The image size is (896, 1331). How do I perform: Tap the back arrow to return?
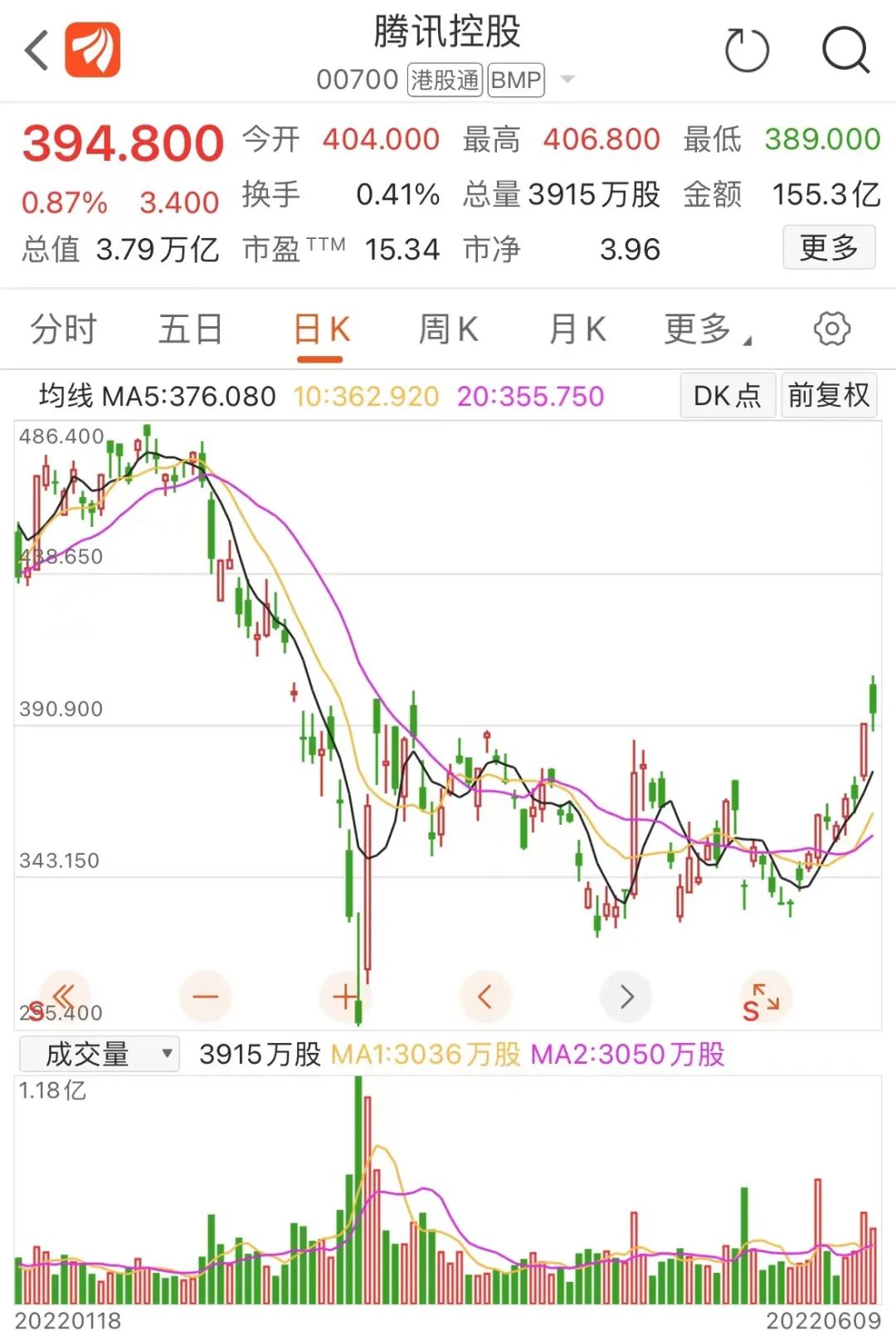pyautogui.click(x=33, y=50)
